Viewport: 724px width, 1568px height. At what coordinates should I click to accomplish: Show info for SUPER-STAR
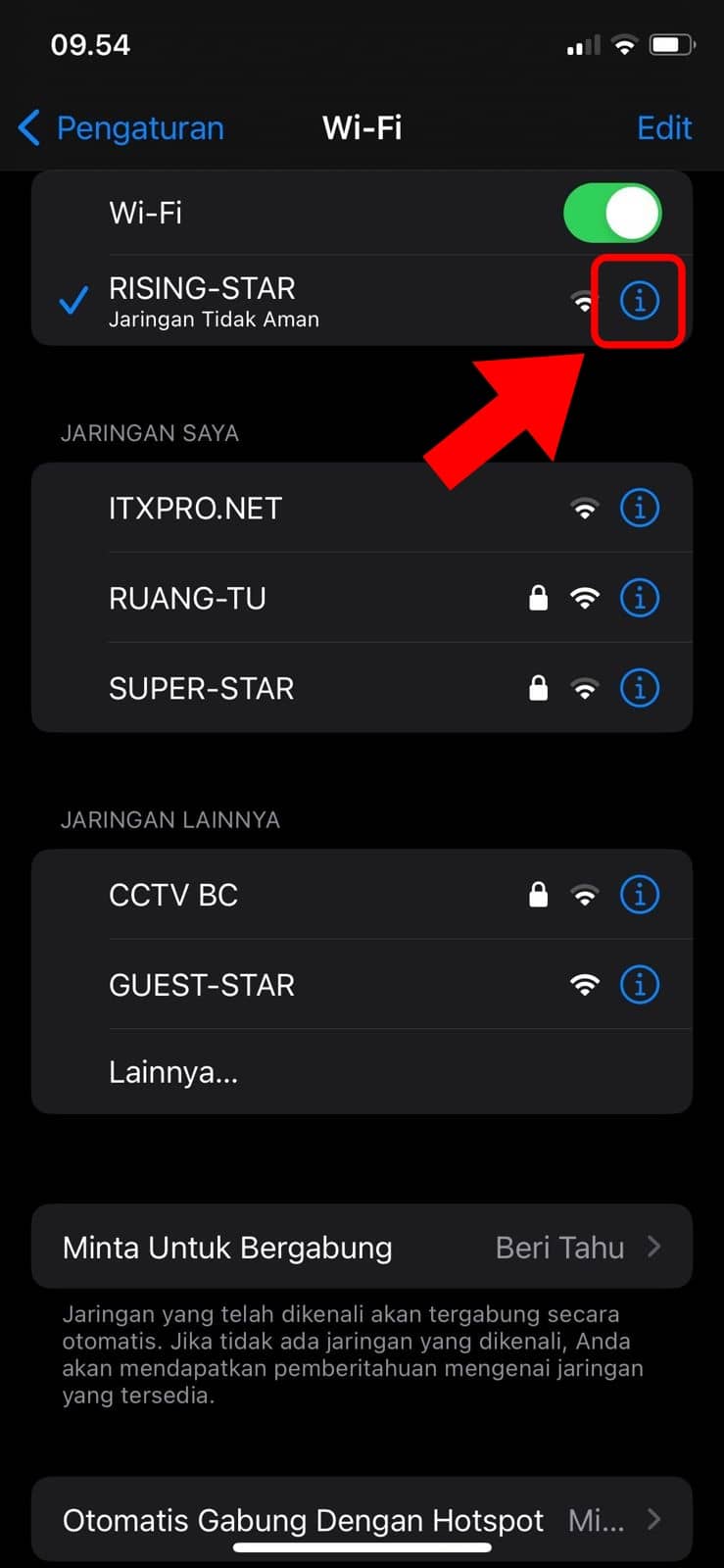(x=639, y=689)
